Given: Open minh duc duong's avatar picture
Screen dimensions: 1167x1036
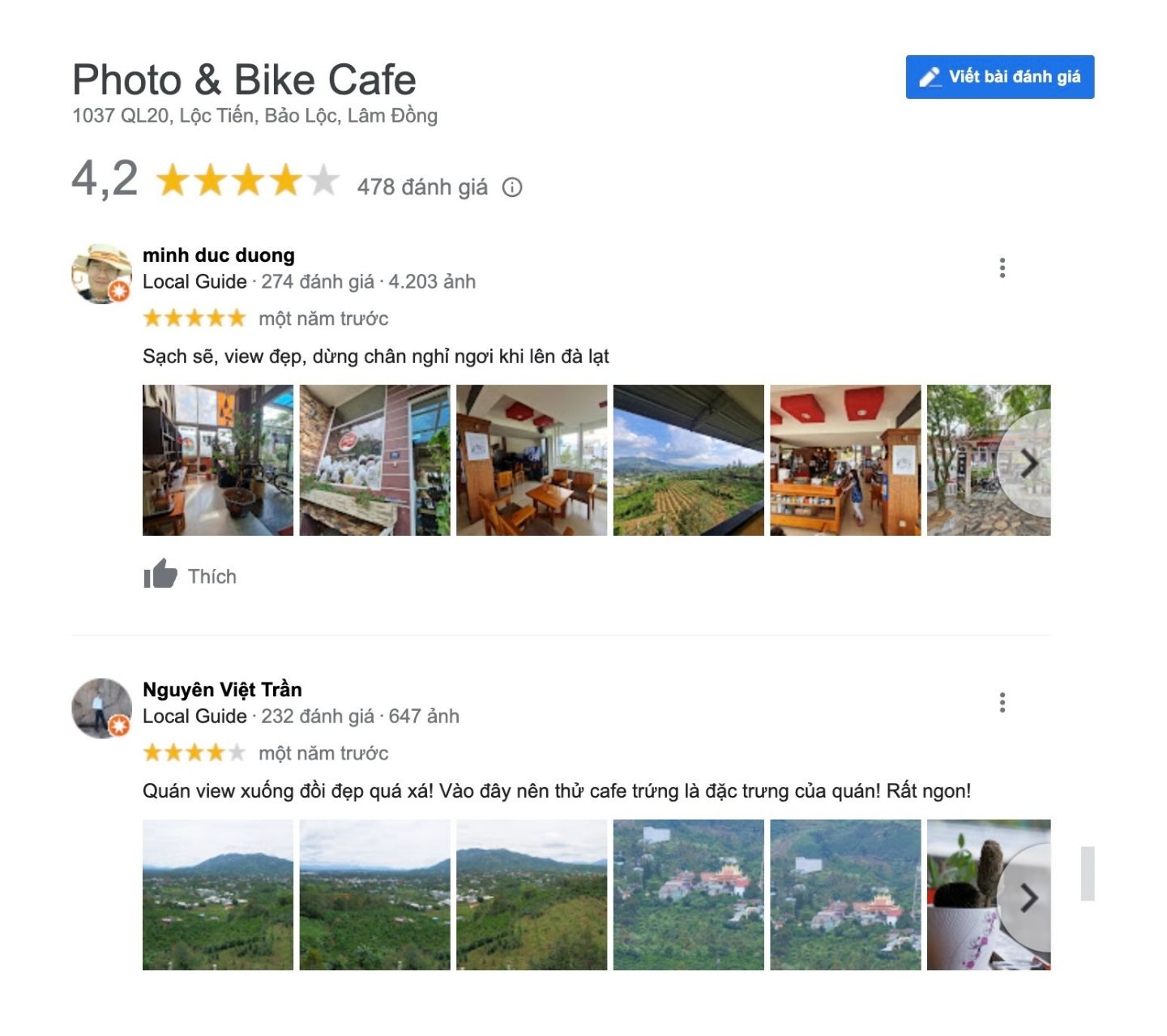Looking at the screenshot, I should coord(101,273).
